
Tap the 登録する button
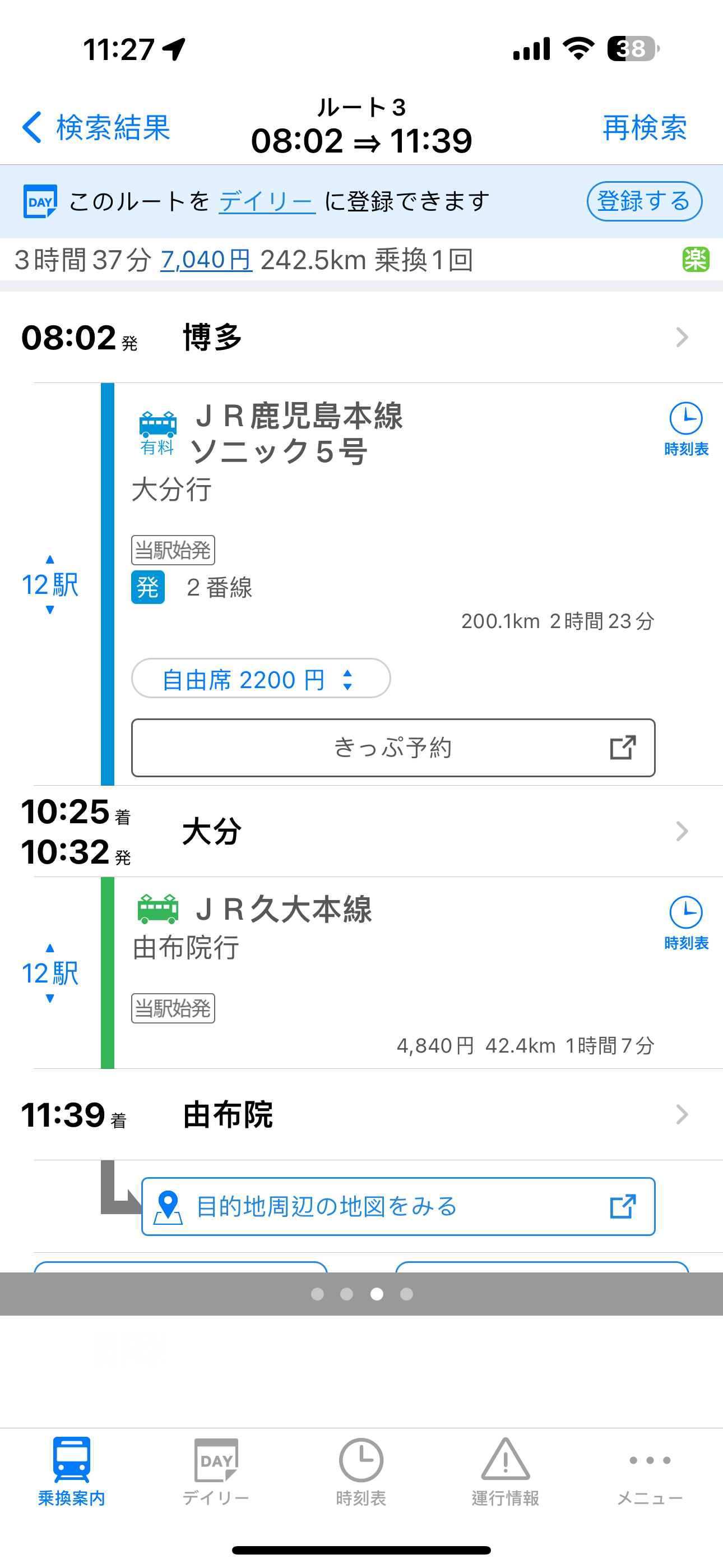(x=645, y=201)
